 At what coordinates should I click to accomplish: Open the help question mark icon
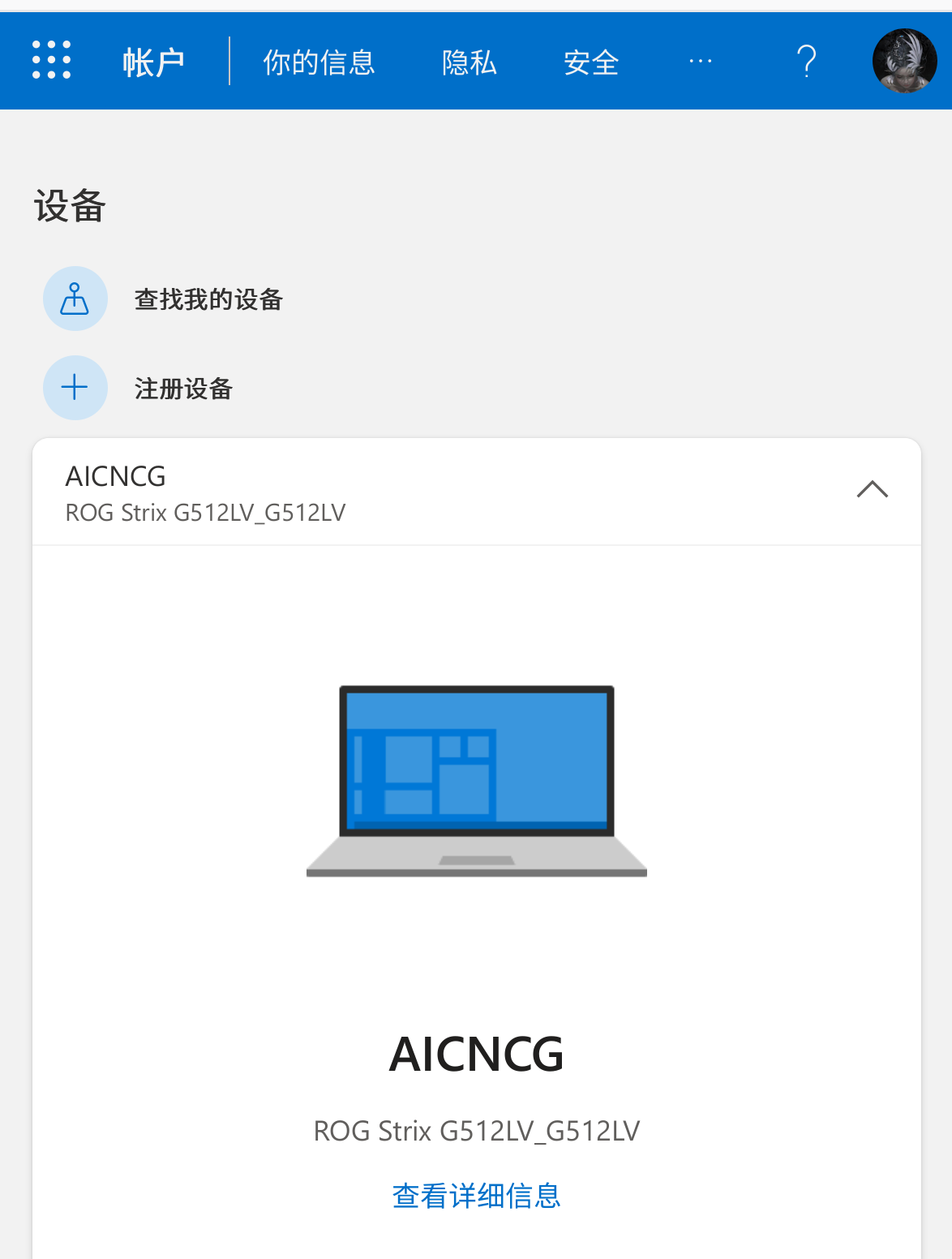click(x=806, y=60)
